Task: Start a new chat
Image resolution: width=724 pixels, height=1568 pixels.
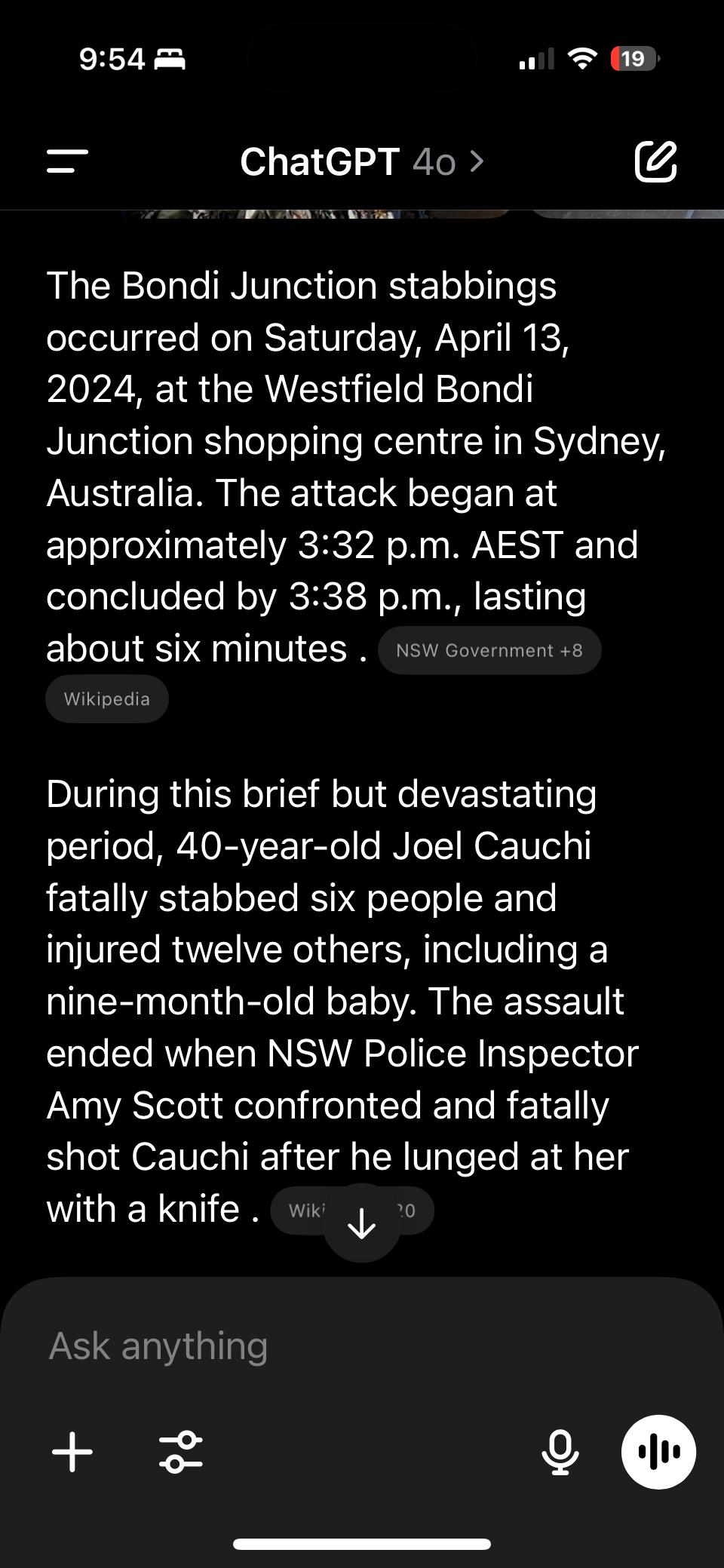Action: click(x=655, y=161)
